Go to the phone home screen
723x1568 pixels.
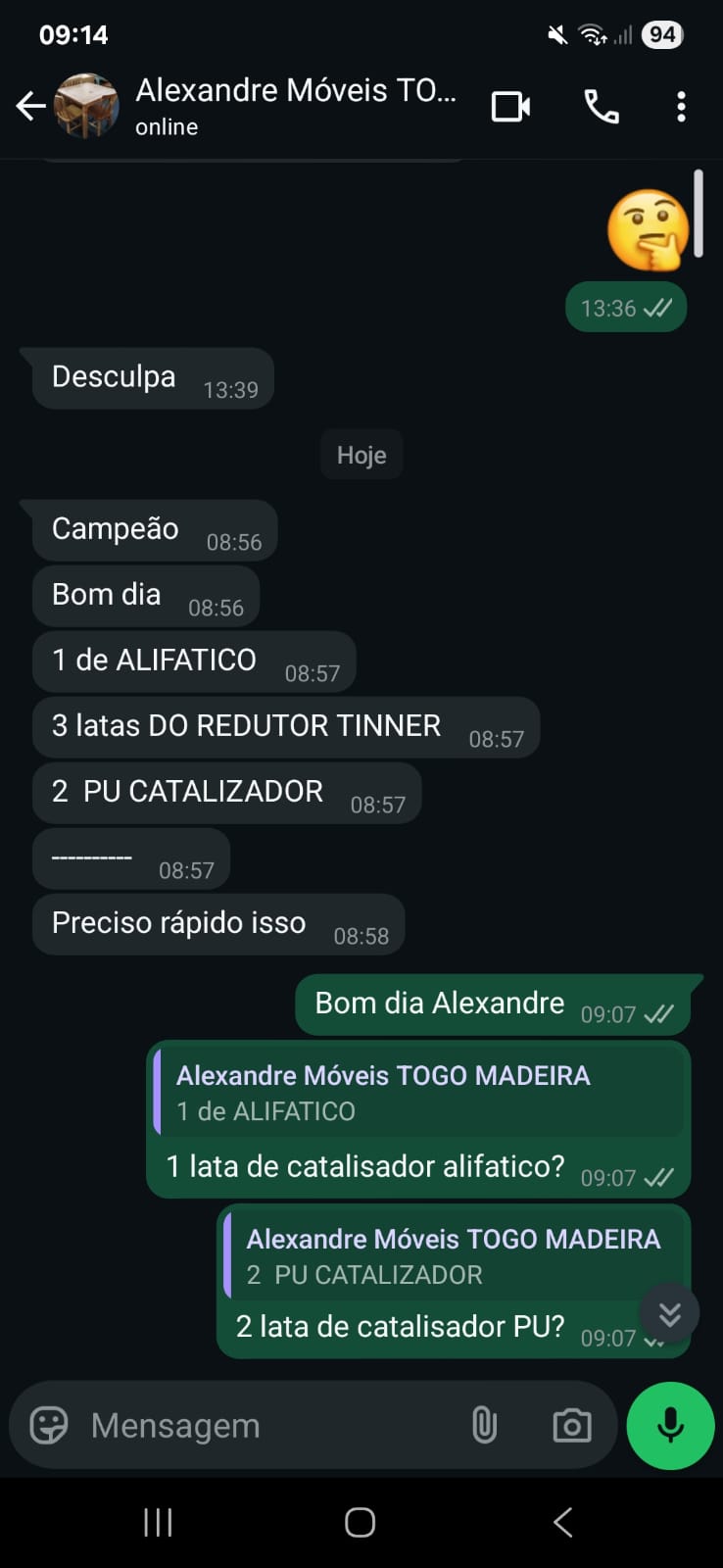click(x=361, y=1522)
